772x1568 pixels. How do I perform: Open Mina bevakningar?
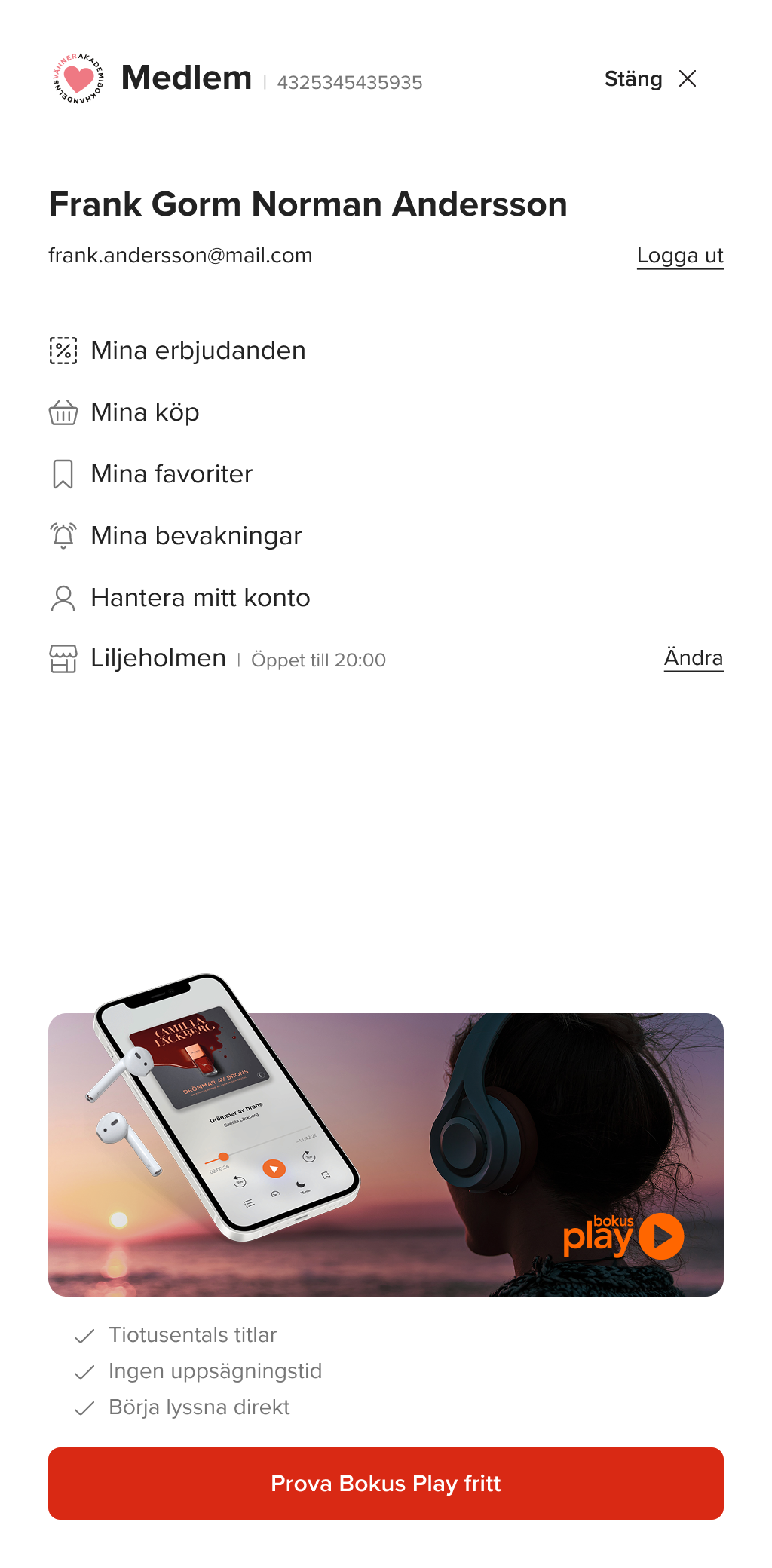[175, 536]
